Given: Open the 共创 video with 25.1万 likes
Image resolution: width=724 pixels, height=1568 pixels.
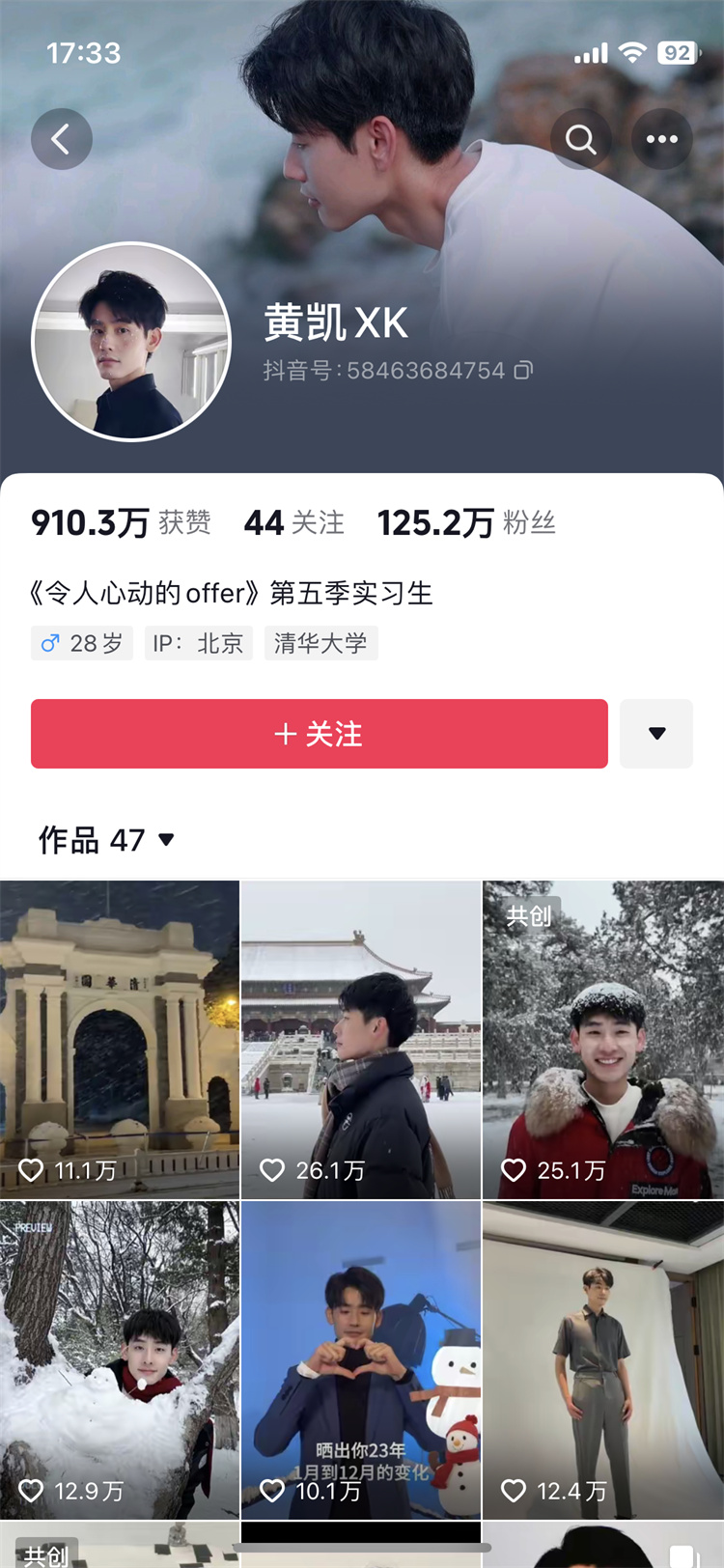Looking at the screenshot, I should pos(602,1039).
